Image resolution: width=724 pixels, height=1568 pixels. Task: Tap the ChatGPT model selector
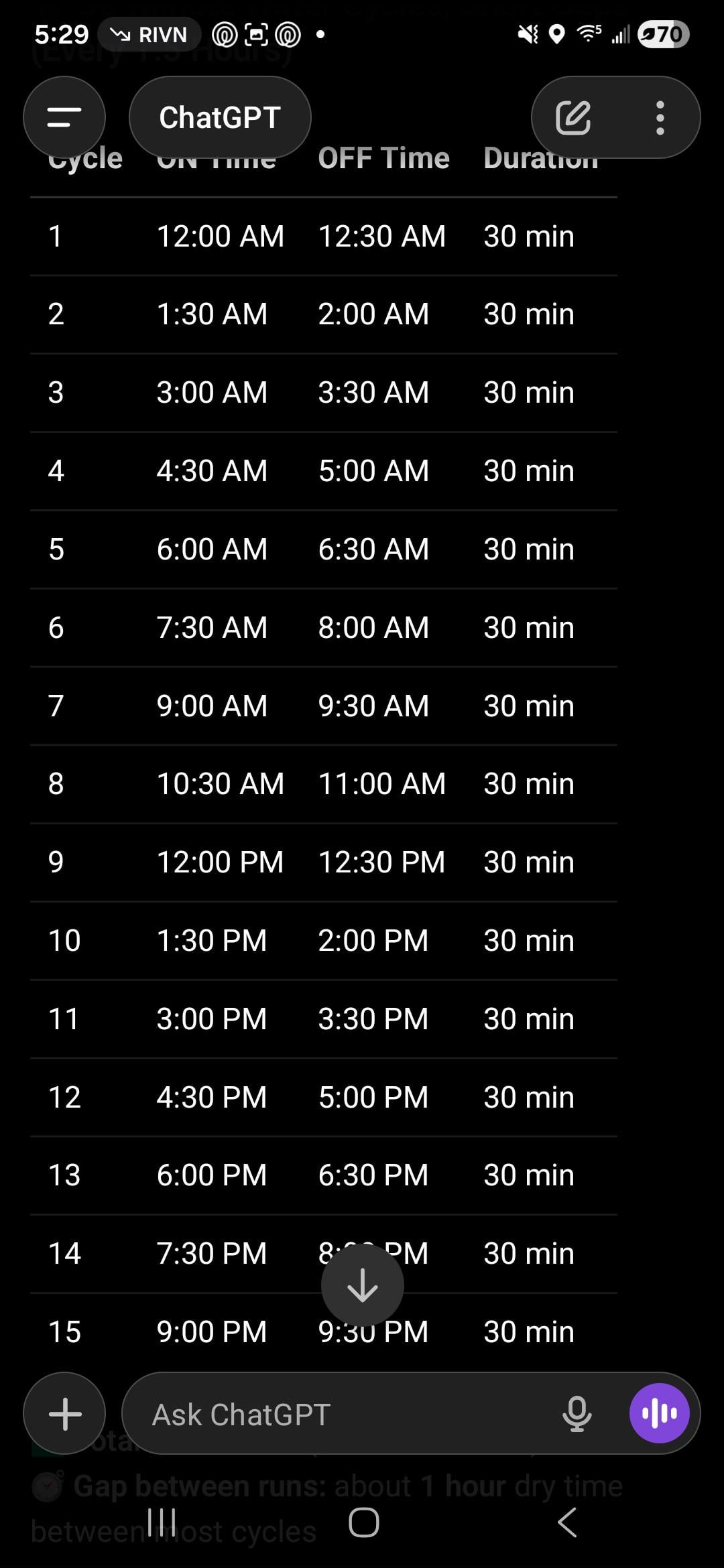point(219,117)
